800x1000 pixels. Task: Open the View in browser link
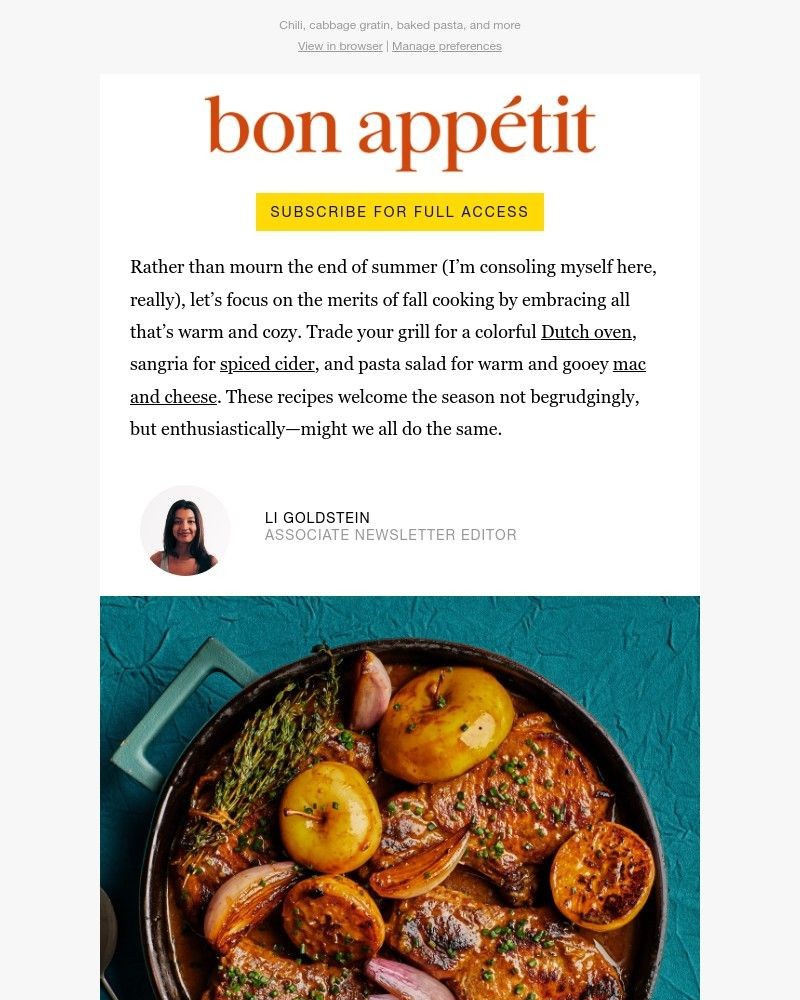coord(340,46)
